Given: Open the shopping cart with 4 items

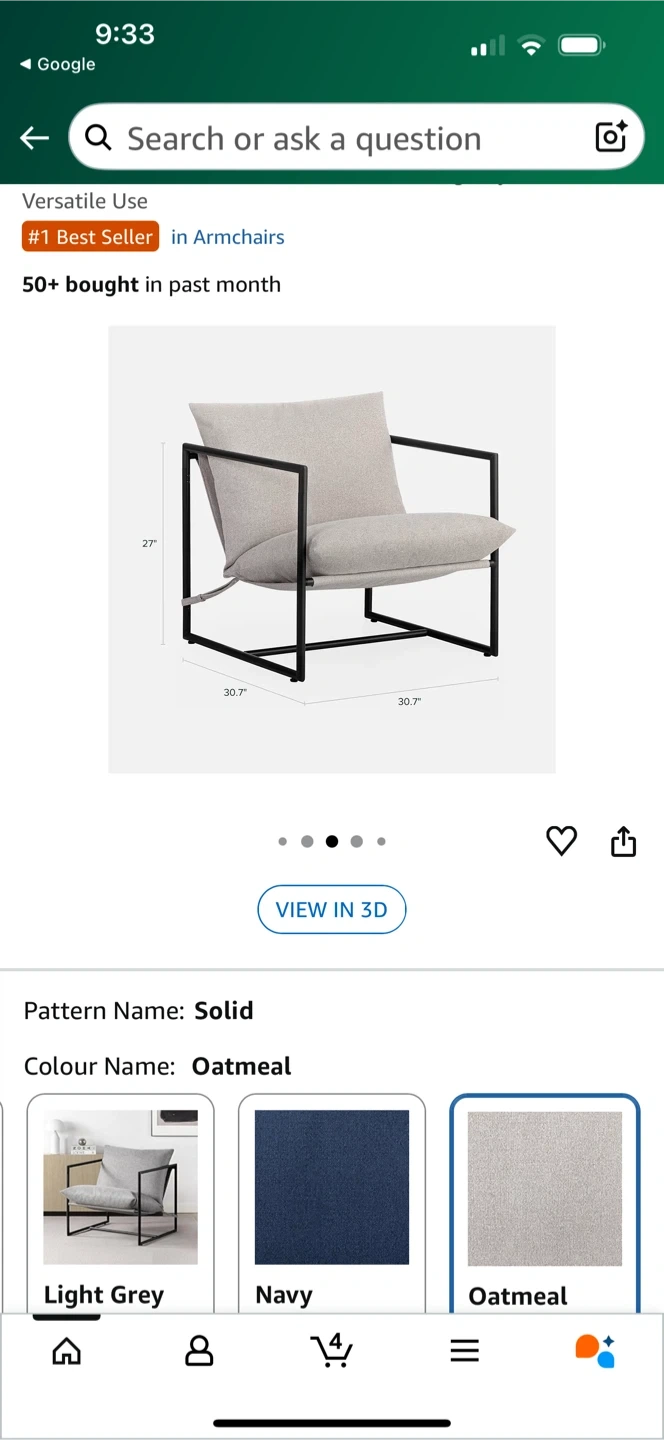Looking at the screenshot, I should coord(332,1350).
